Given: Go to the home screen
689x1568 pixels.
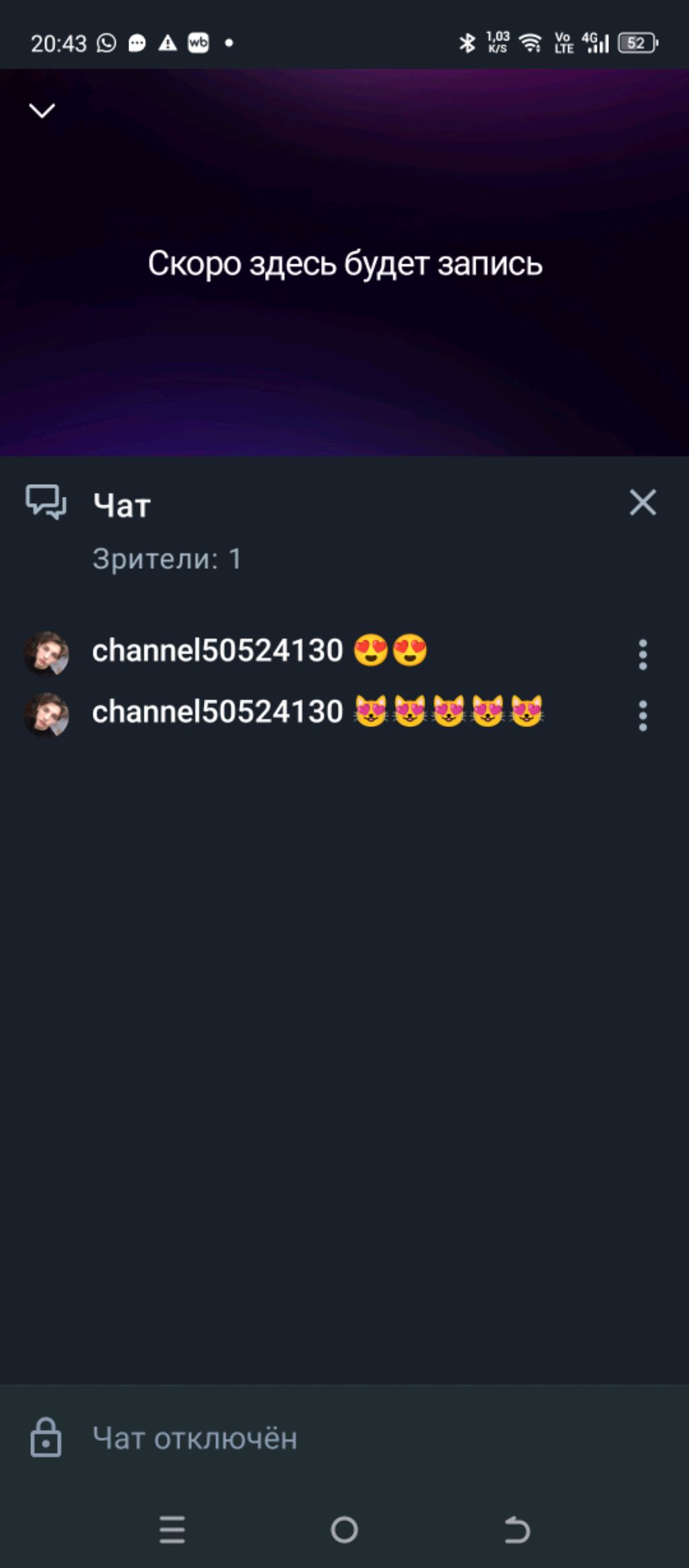Looking at the screenshot, I should (x=344, y=1530).
